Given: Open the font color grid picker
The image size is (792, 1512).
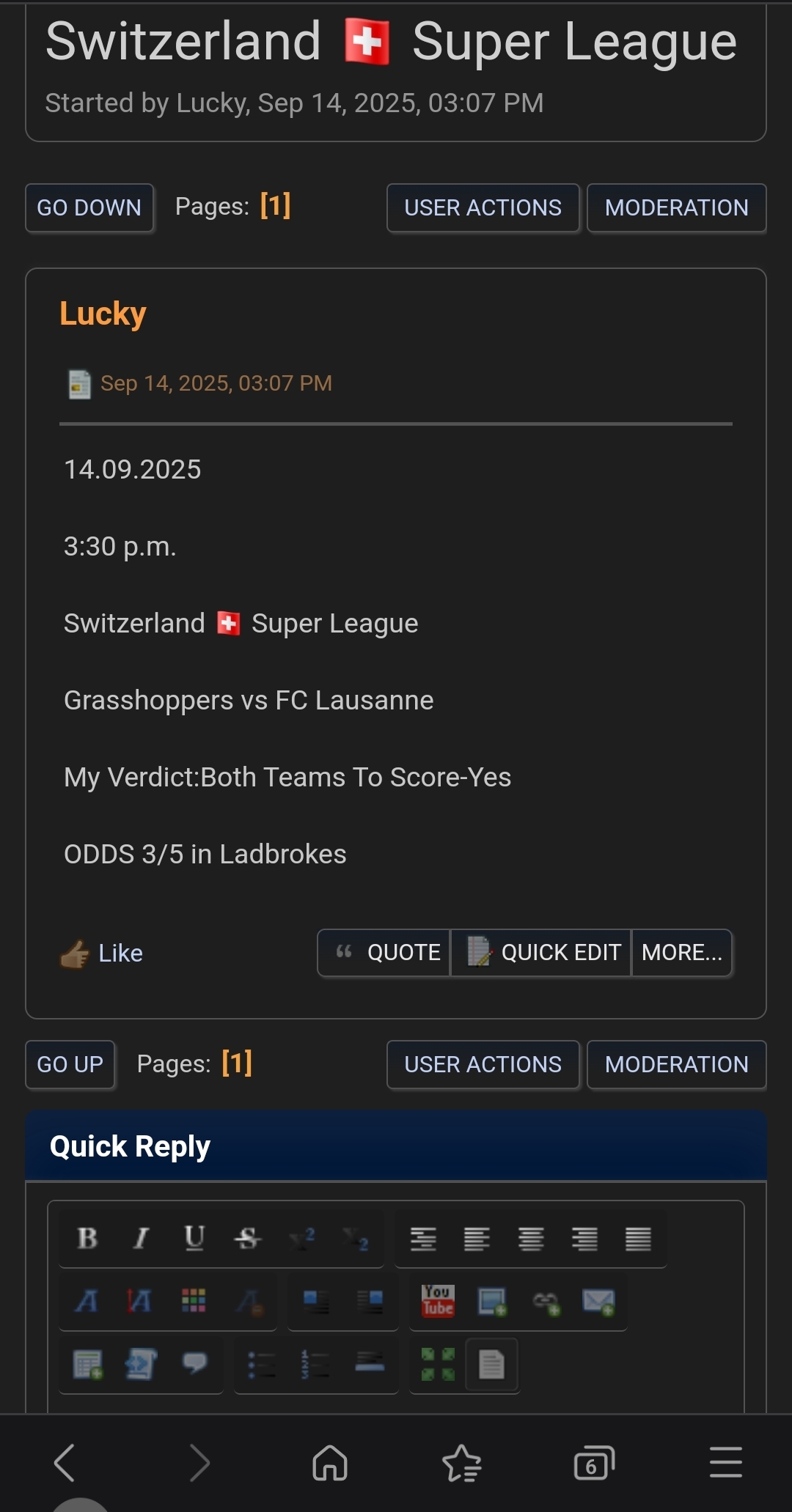Looking at the screenshot, I should [x=194, y=1302].
